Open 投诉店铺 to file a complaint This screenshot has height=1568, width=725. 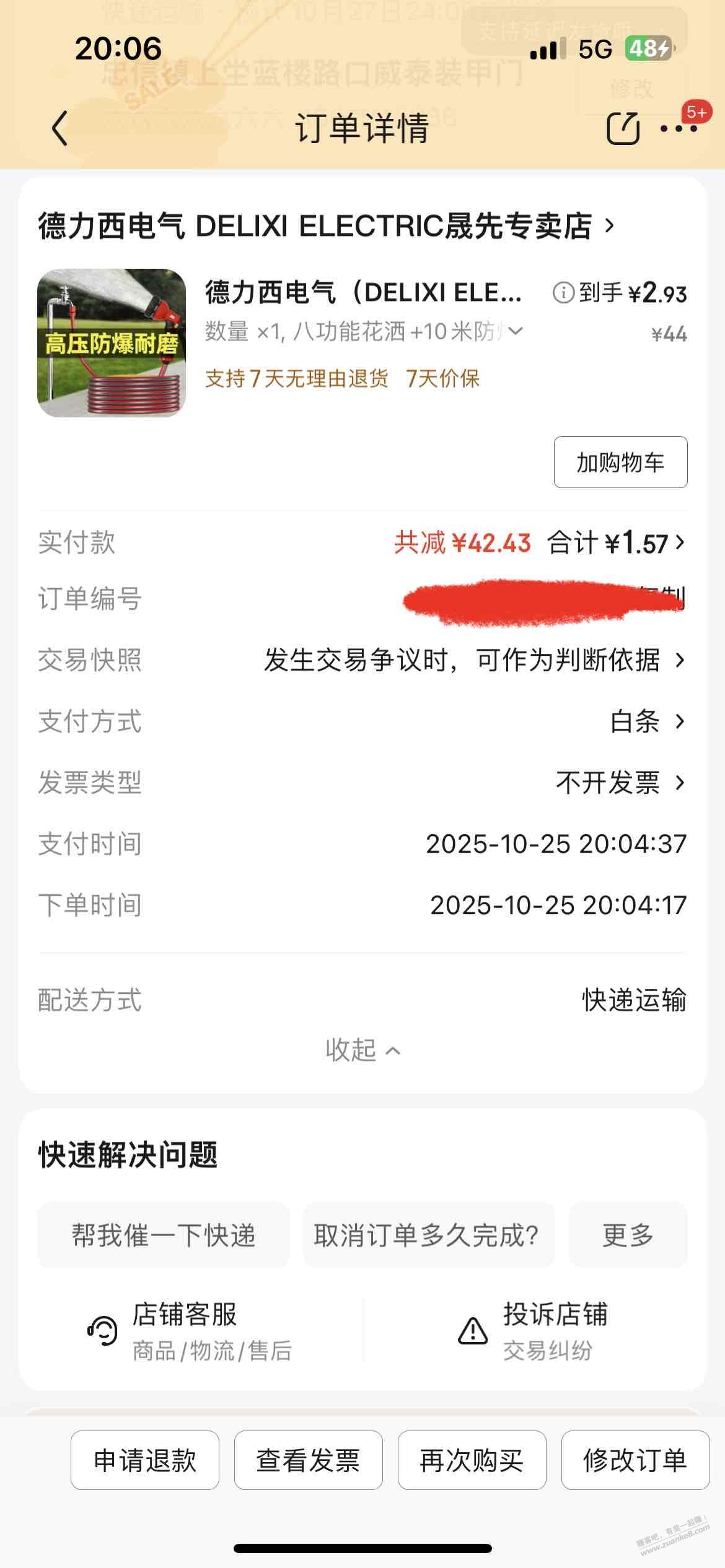[x=533, y=1330]
